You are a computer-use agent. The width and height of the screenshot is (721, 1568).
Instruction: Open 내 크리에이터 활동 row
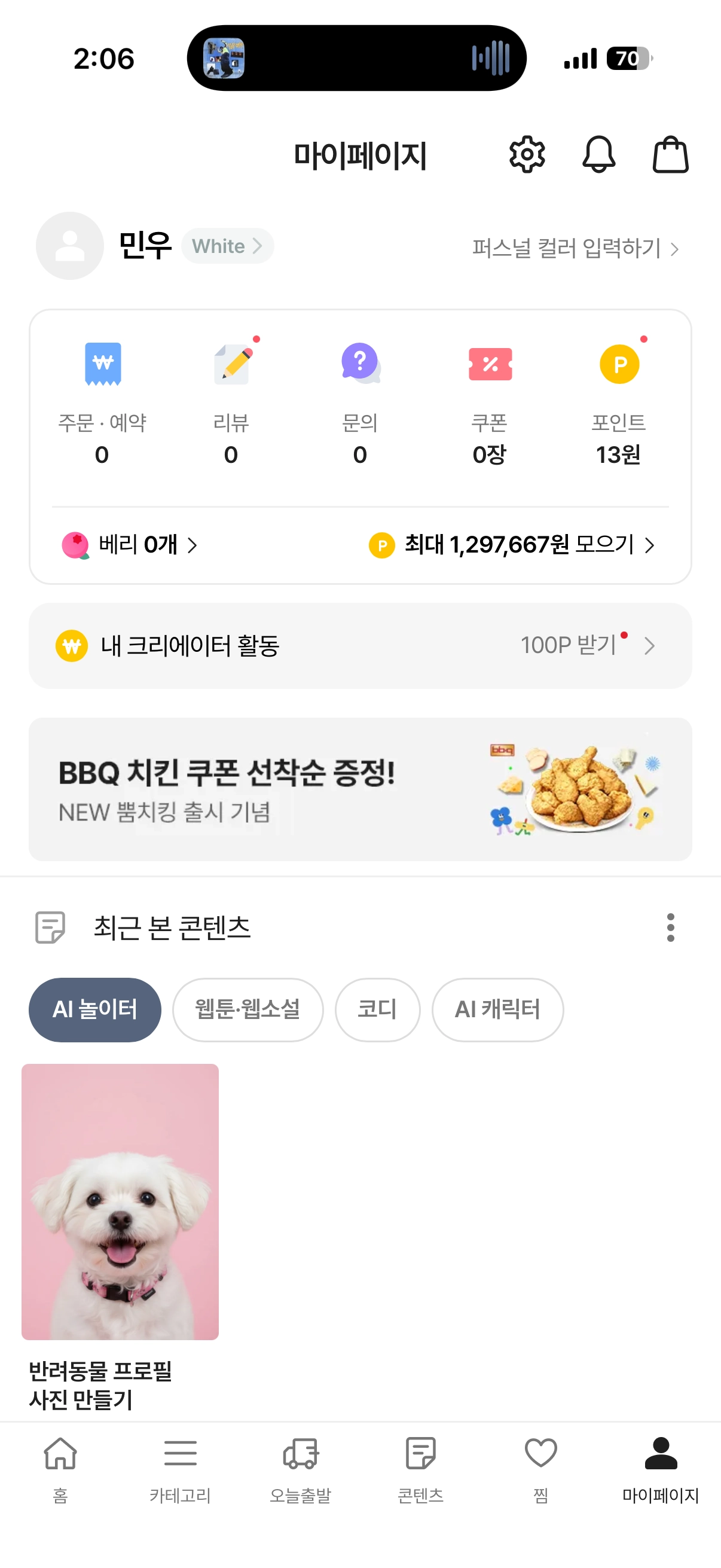pyautogui.click(x=360, y=645)
